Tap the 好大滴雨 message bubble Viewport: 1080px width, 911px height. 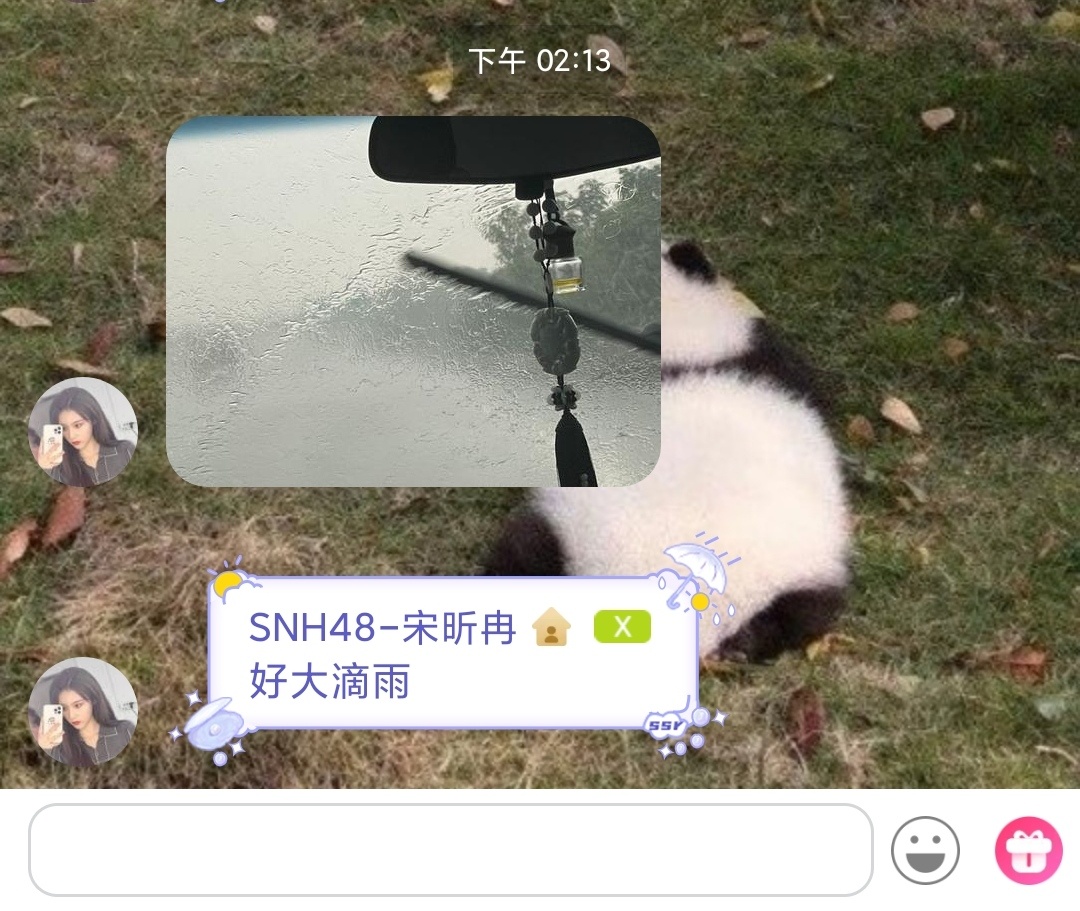tap(452, 654)
